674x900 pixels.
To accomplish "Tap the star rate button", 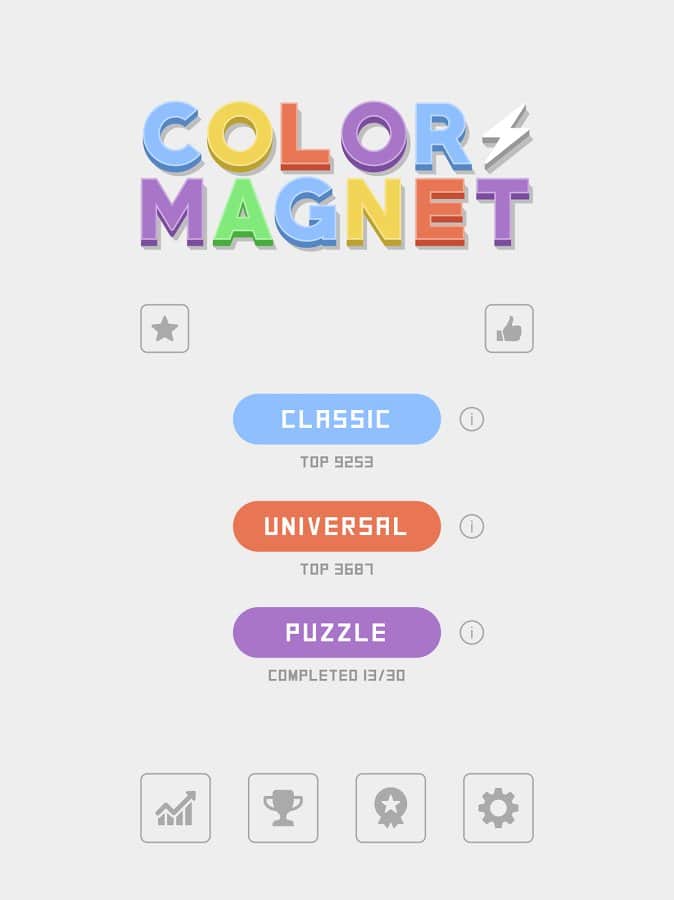I will (165, 329).
